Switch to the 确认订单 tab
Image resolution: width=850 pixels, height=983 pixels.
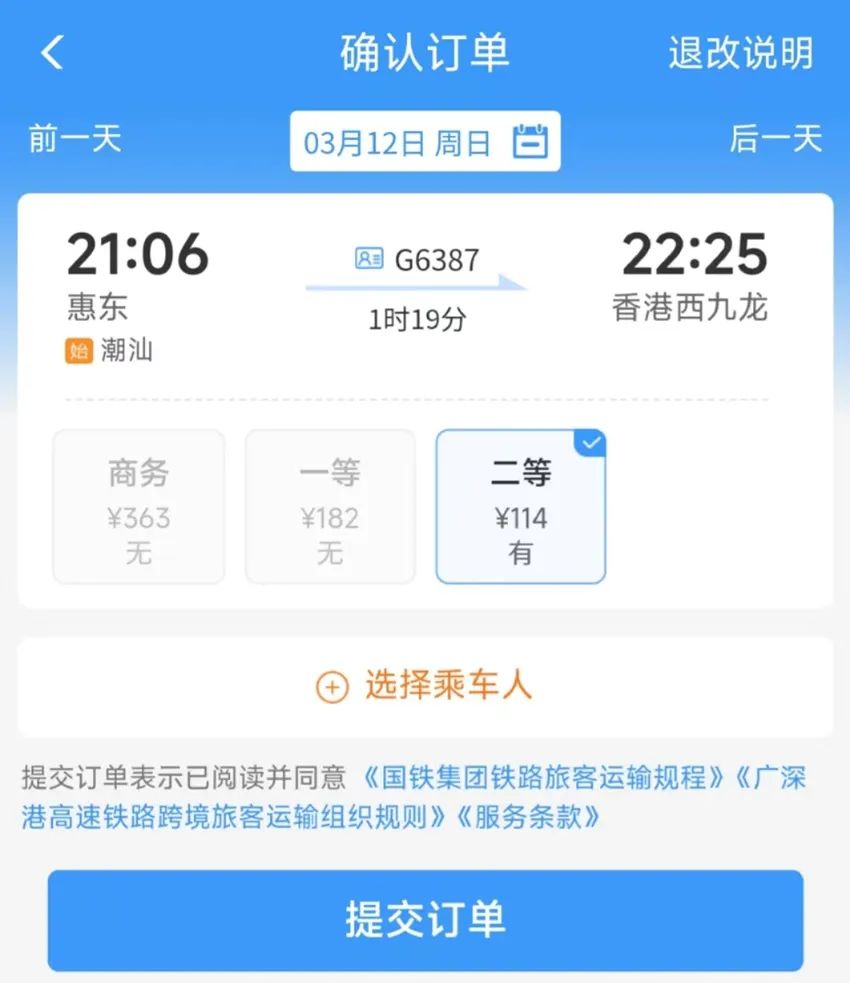(x=424, y=53)
